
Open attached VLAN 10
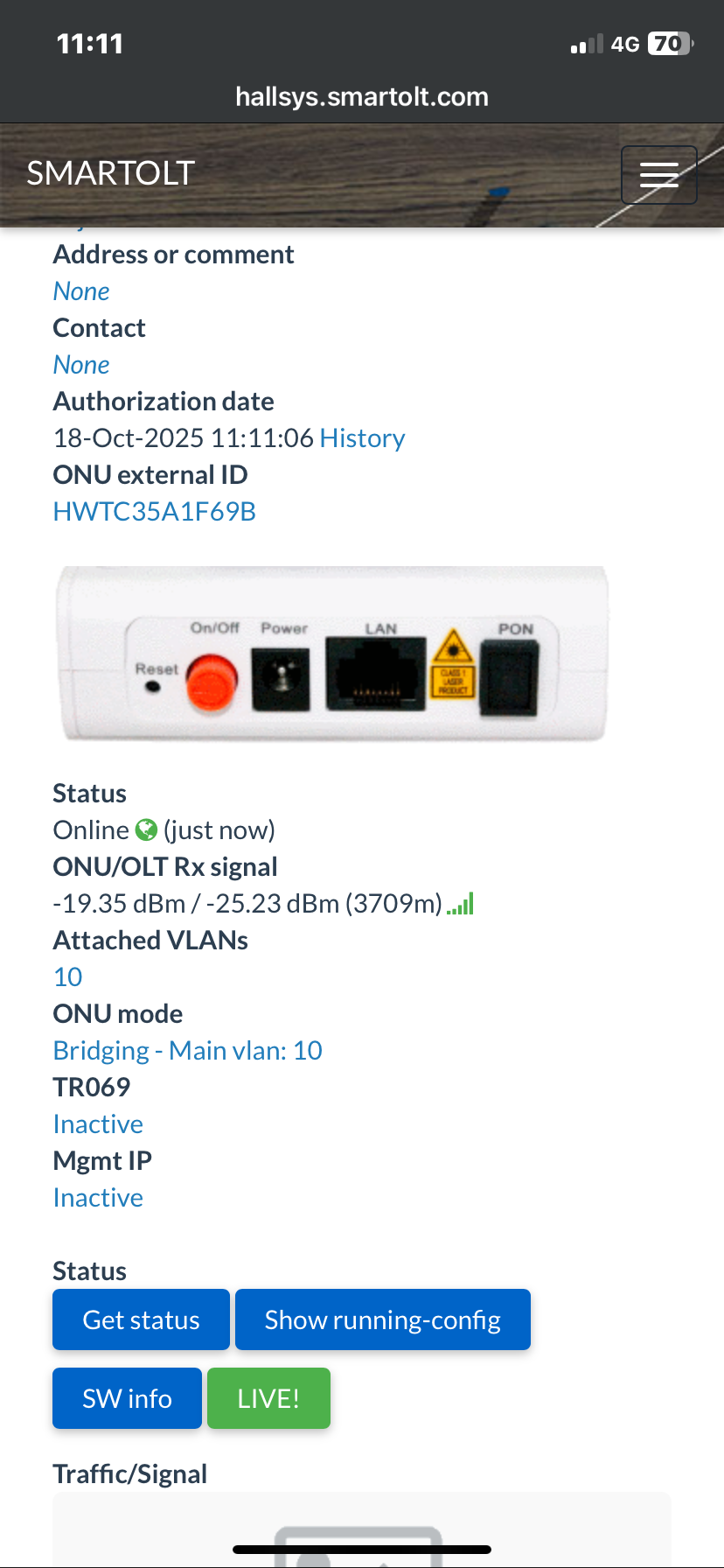pyautogui.click(x=67, y=977)
